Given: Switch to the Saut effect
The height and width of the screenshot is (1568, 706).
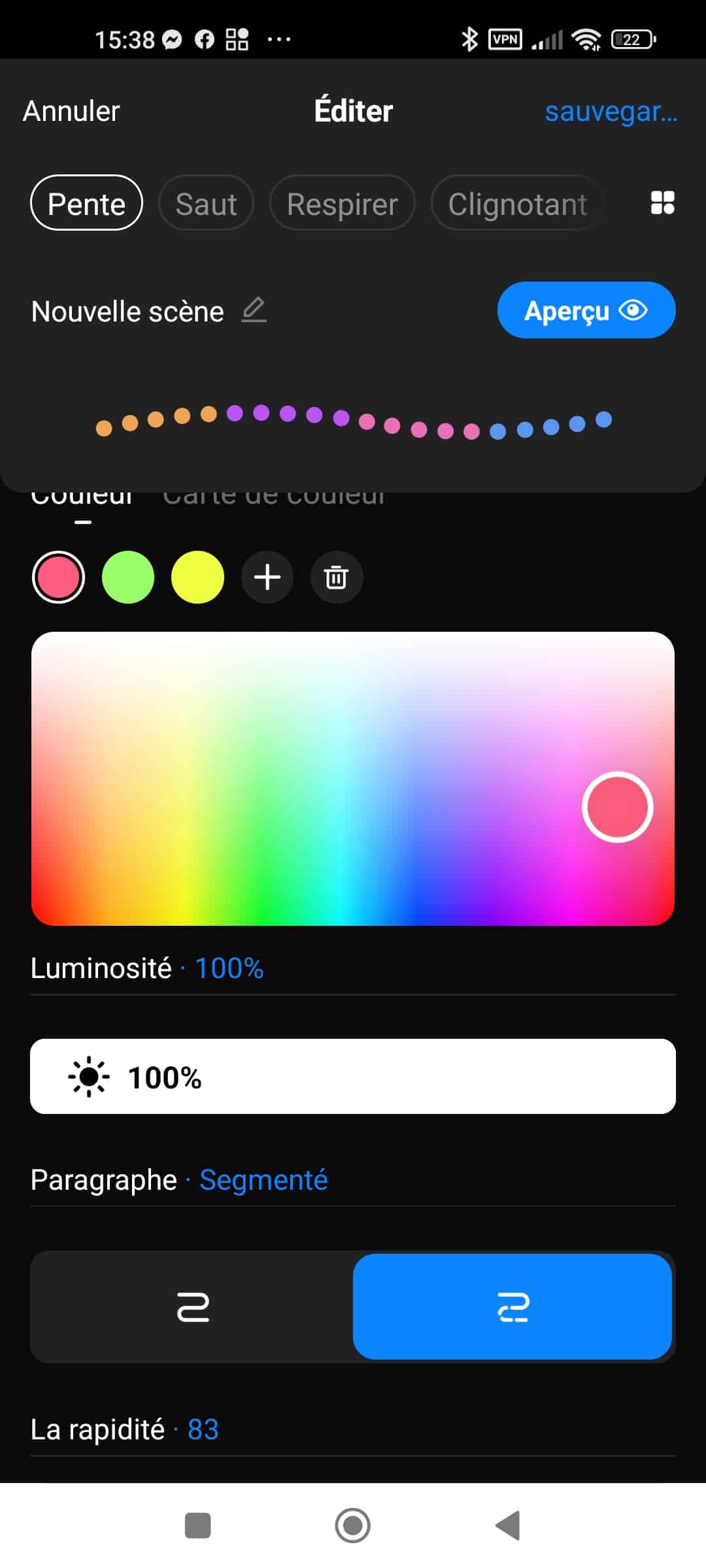Looking at the screenshot, I should (206, 203).
